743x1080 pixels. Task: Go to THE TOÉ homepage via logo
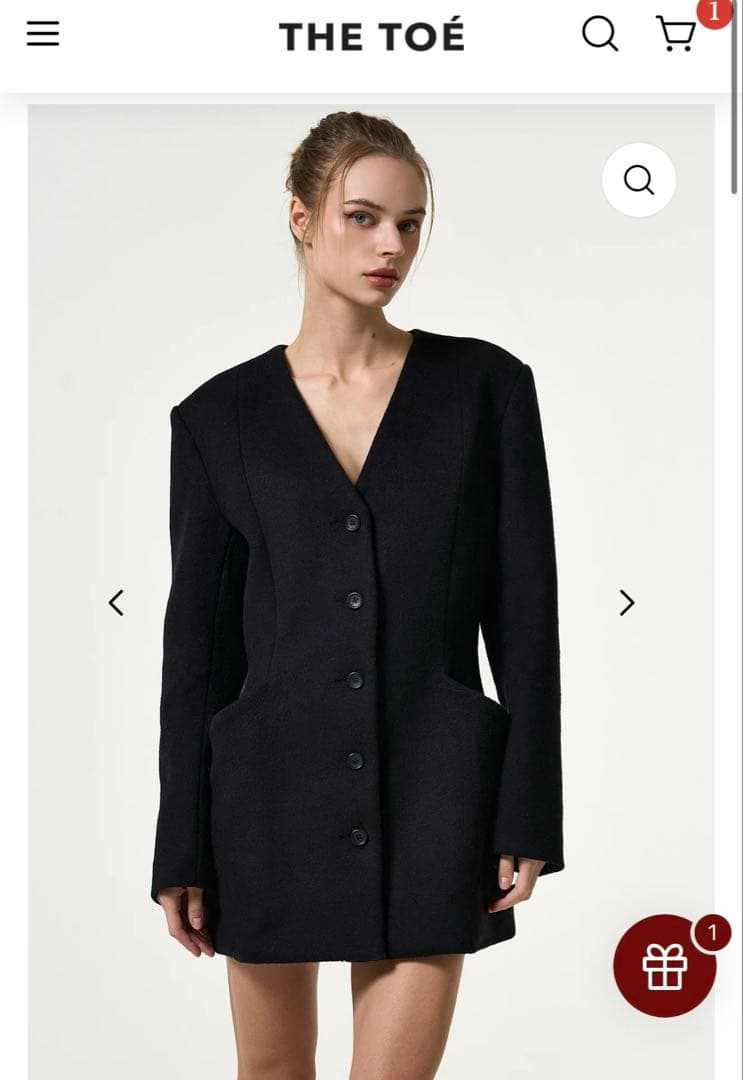(x=371, y=37)
